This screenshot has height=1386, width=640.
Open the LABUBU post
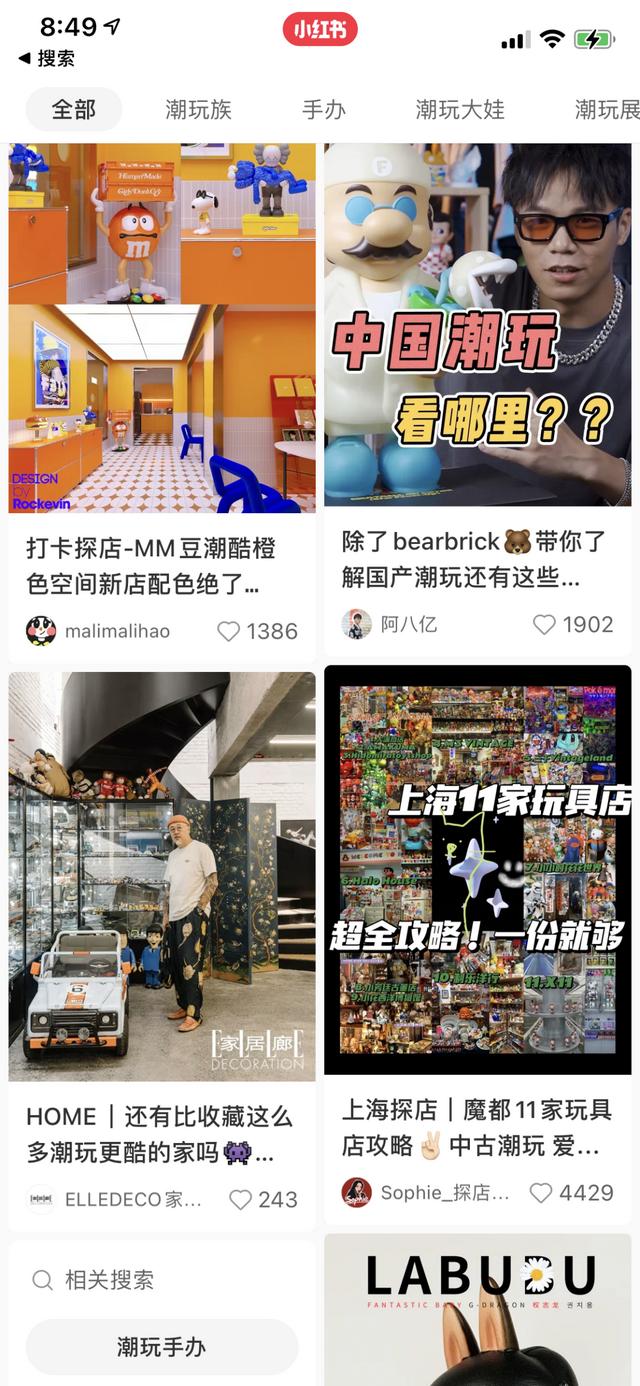[477, 1310]
